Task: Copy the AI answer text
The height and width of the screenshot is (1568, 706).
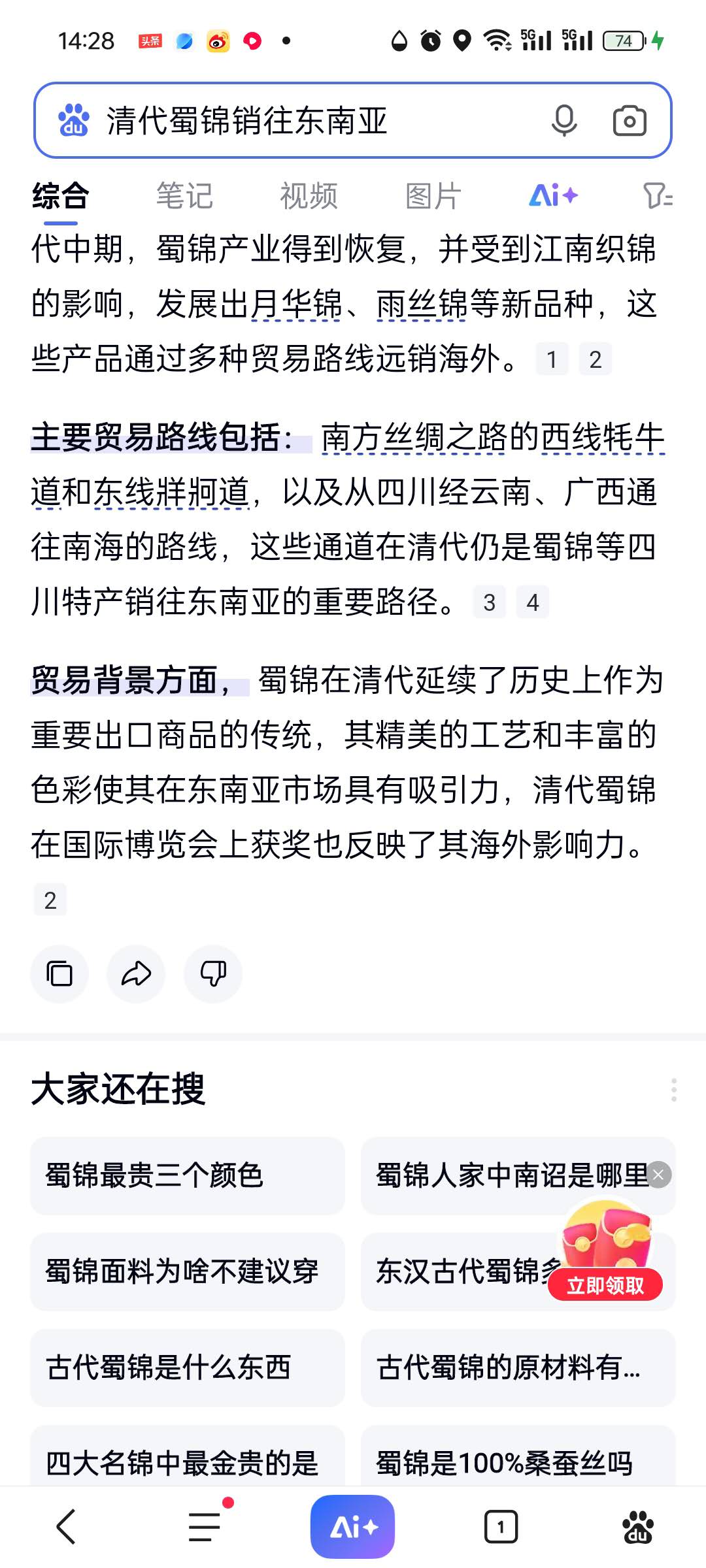Action: 59,974
